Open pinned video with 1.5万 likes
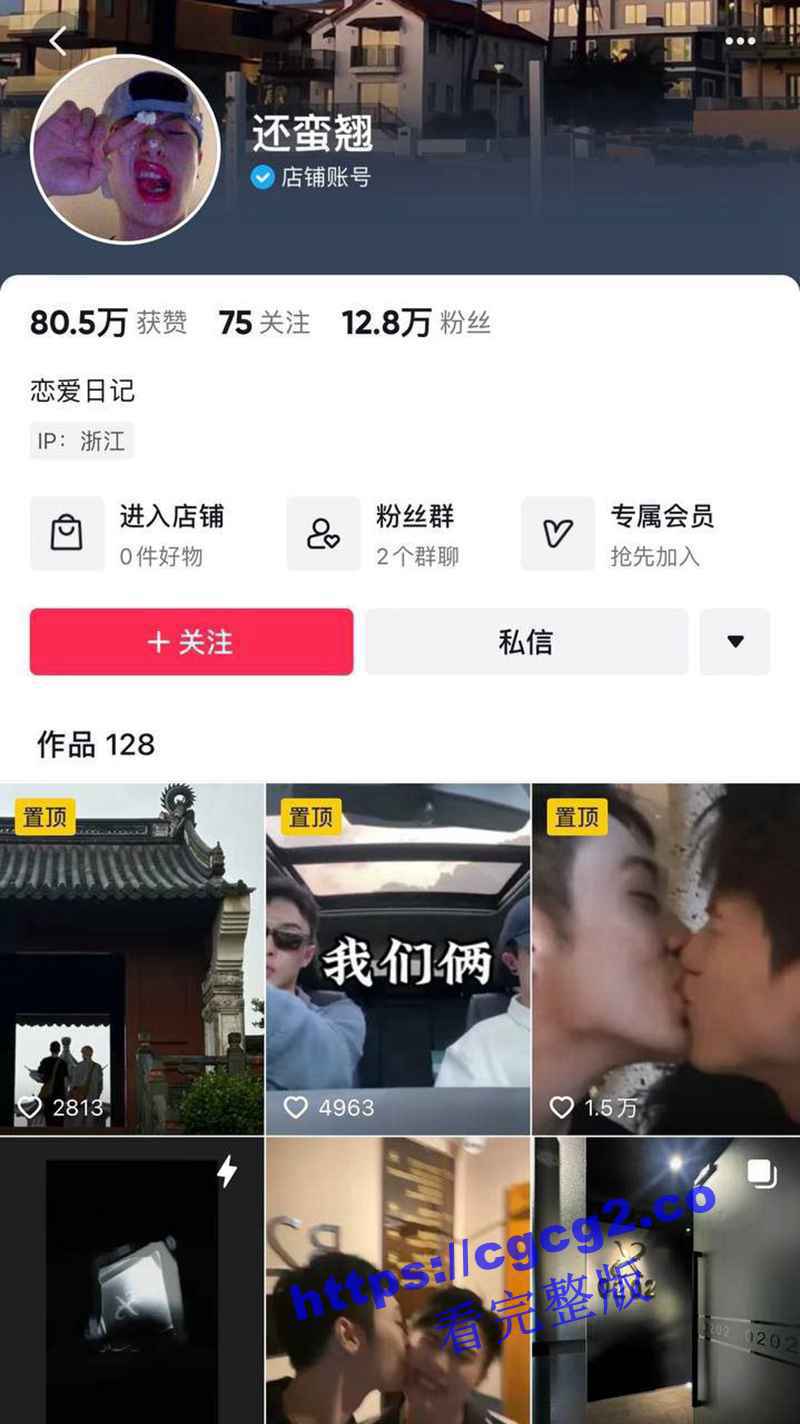This screenshot has height=1424, width=800. (x=665, y=958)
